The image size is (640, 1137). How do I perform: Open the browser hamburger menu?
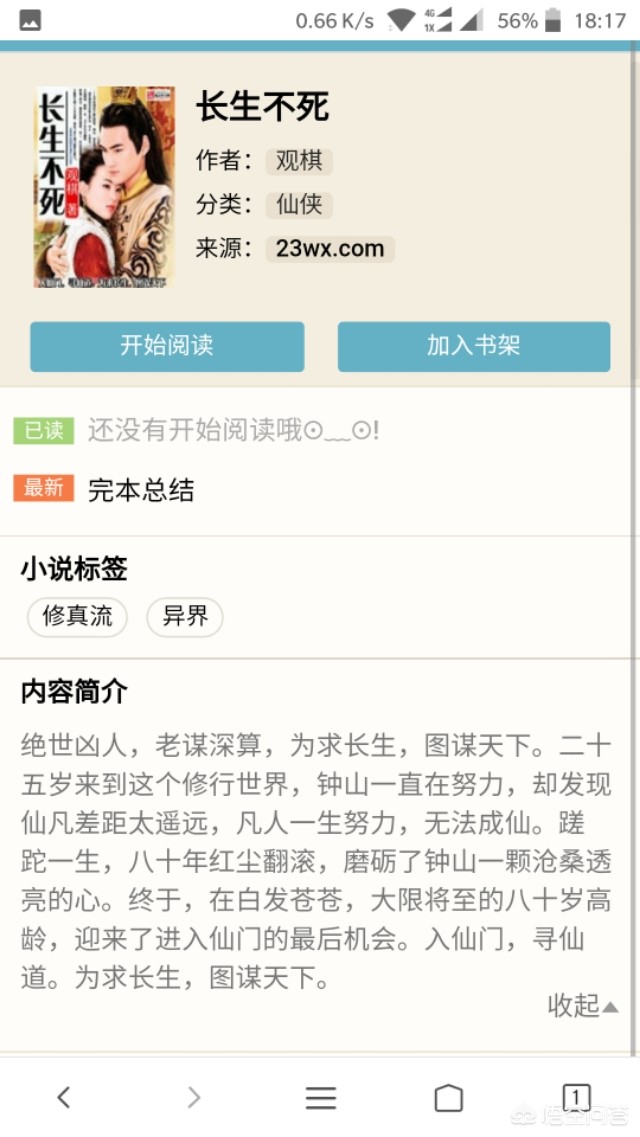click(320, 1097)
